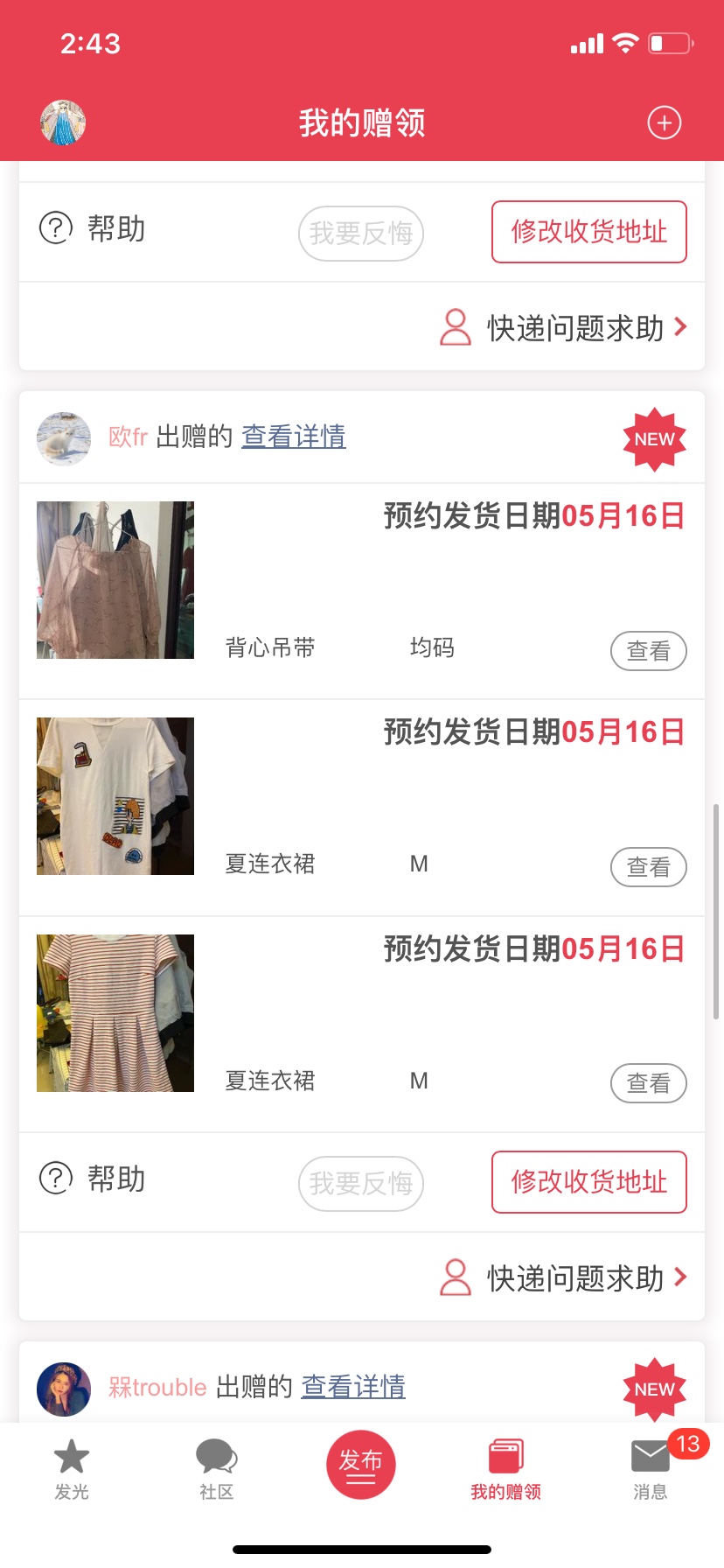Open 查看详情 for 欧fr's gift
This screenshot has width=724, height=1568.
pyautogui.click(x=293, y=436)
